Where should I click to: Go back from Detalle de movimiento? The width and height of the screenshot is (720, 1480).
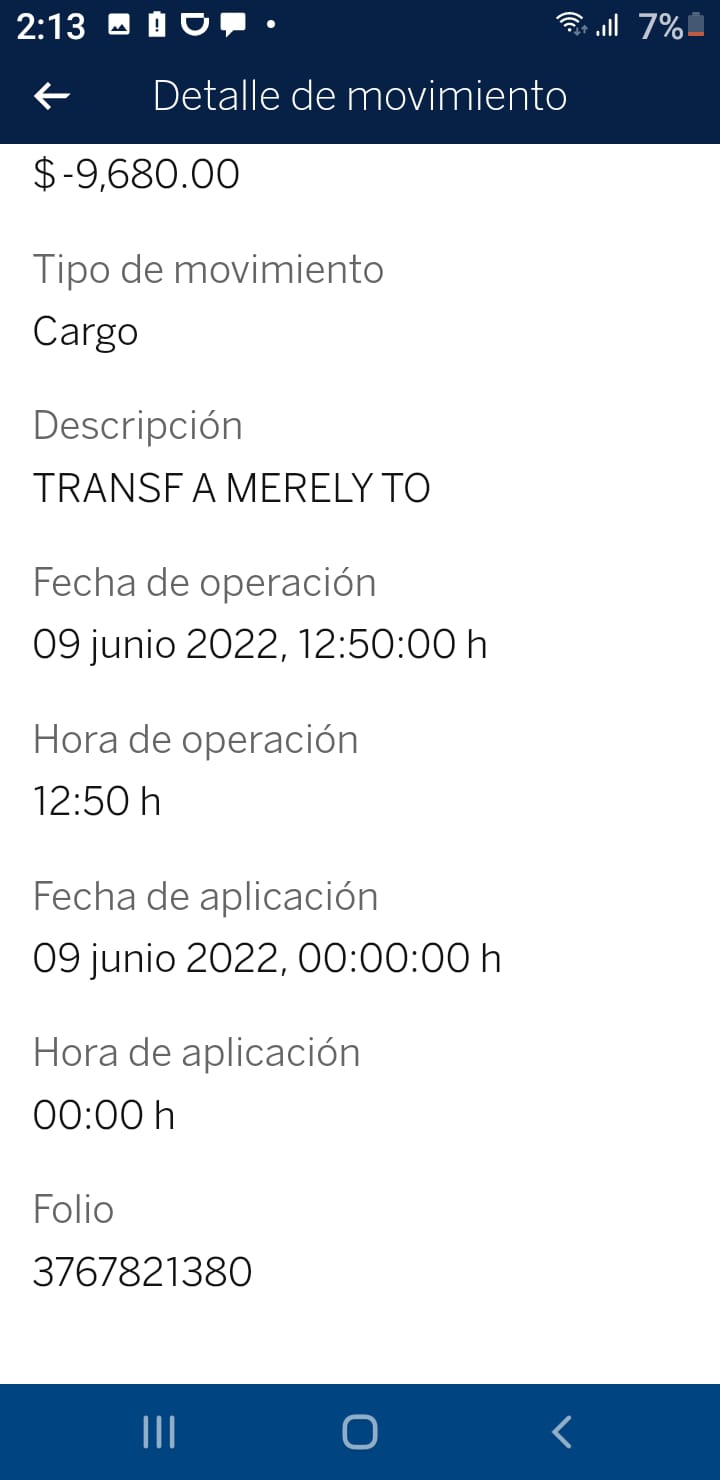[x=51, y=96]
